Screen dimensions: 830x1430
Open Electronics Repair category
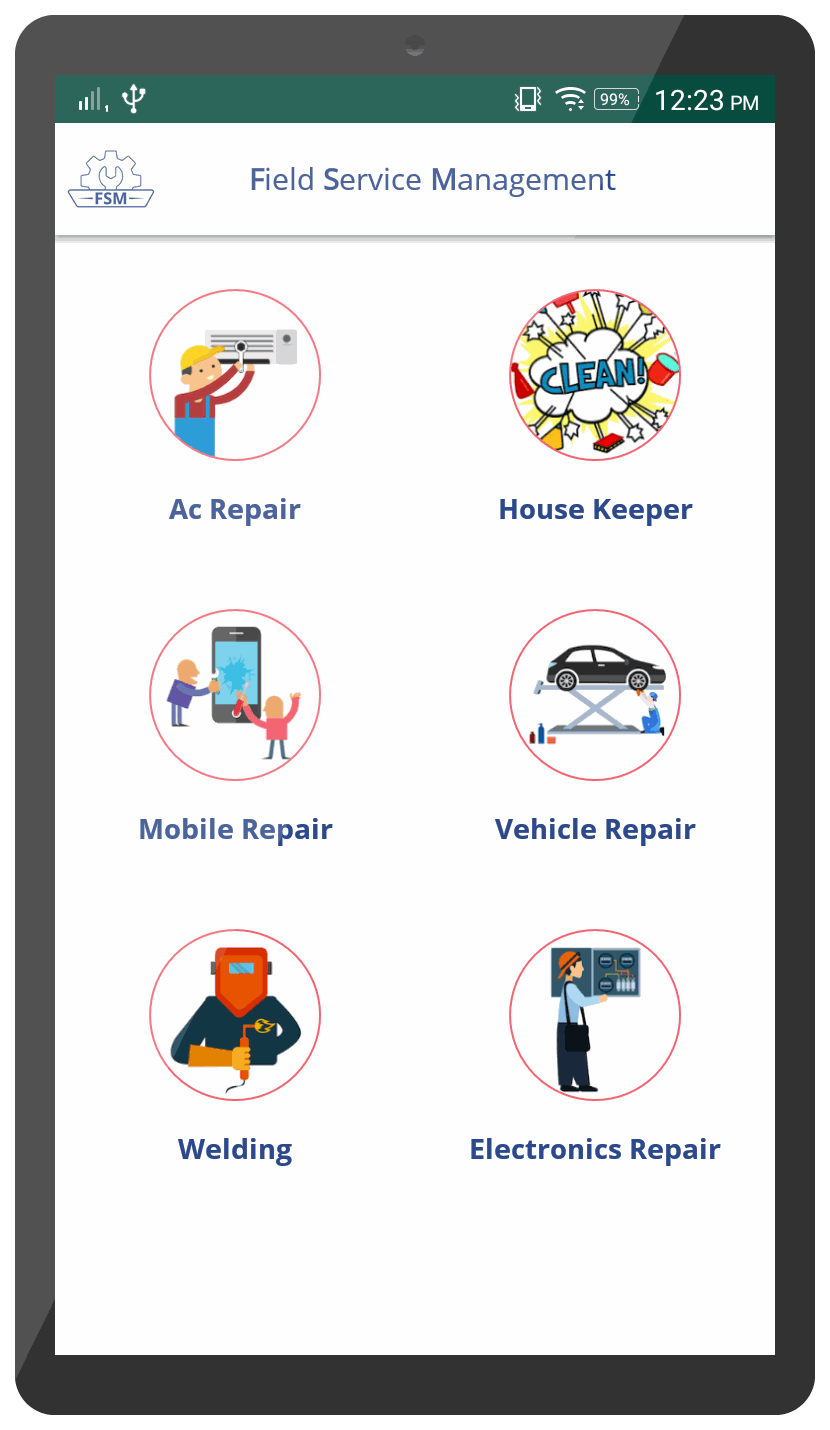click(x=595, y=1016)
